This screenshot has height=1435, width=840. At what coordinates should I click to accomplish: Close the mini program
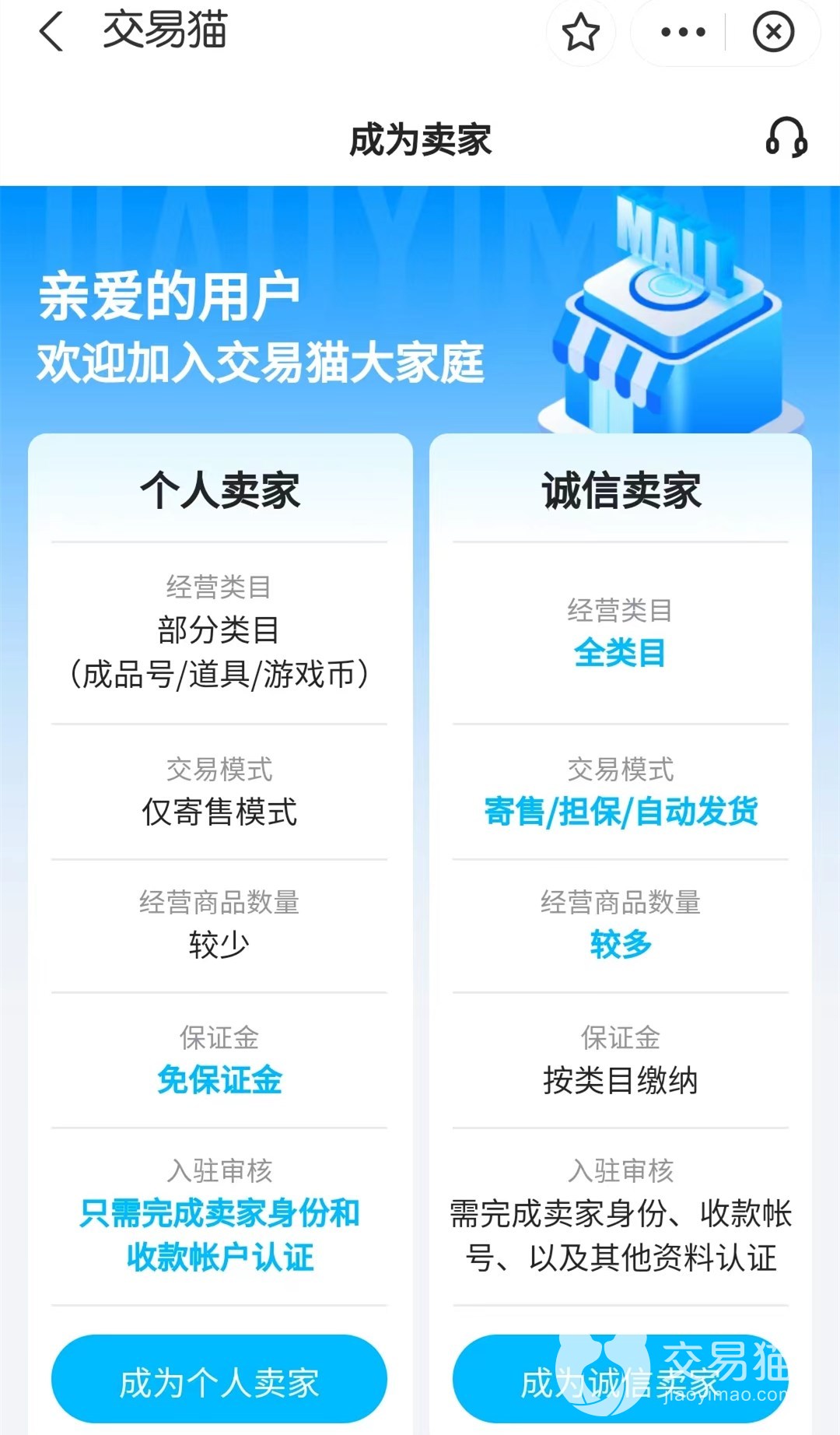[773, 33]
